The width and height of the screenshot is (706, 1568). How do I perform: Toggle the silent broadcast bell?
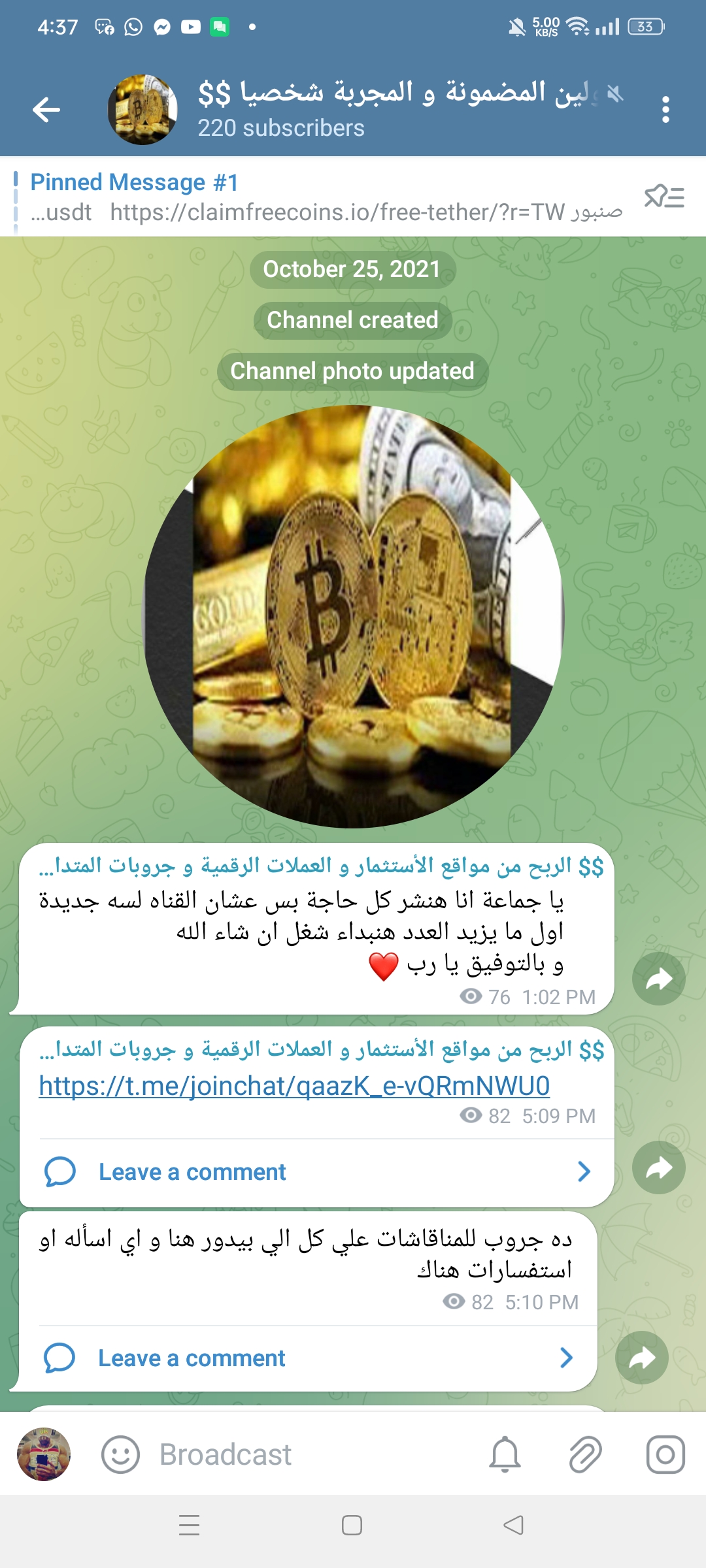tap(505, 1454)
